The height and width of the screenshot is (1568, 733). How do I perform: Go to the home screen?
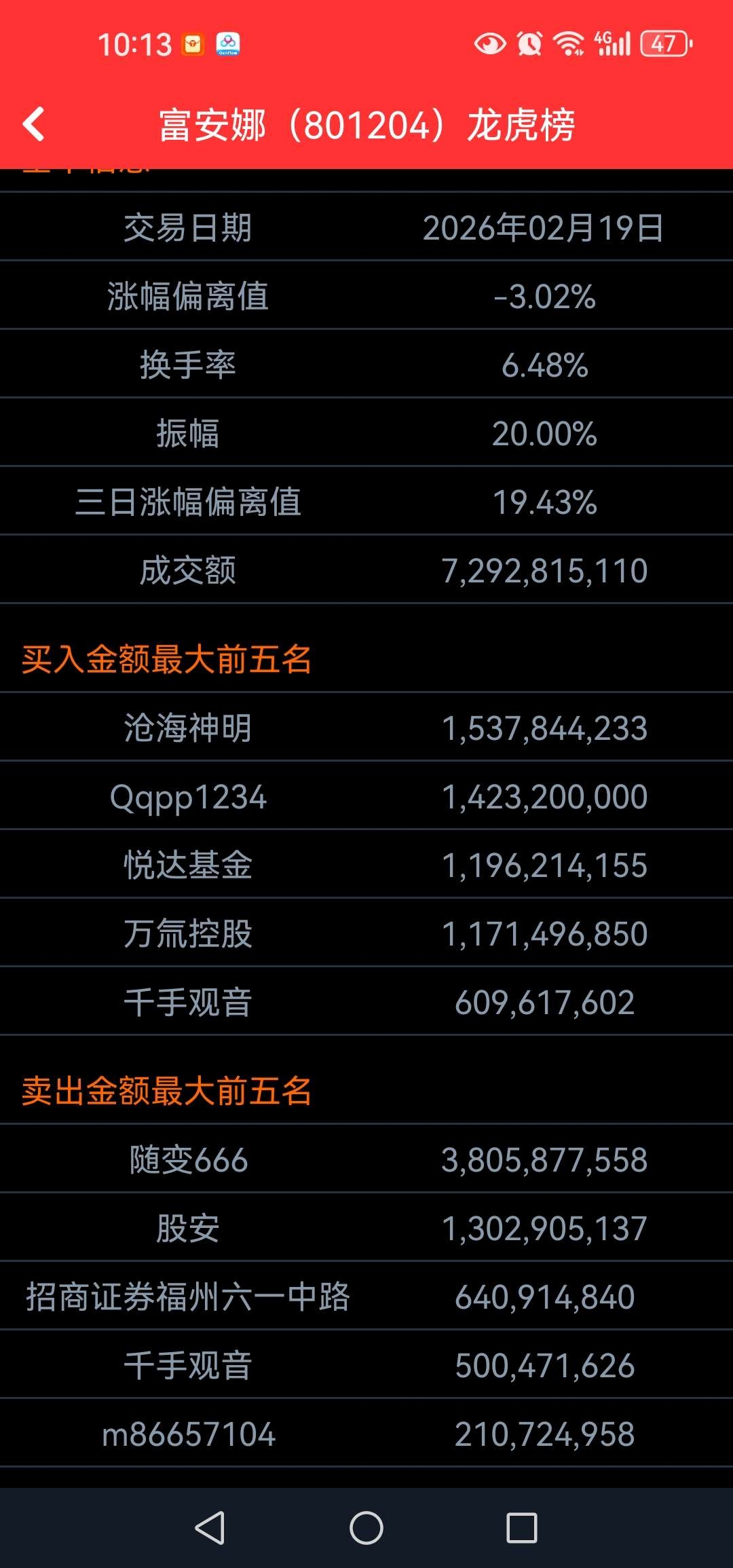[366, 1528]
